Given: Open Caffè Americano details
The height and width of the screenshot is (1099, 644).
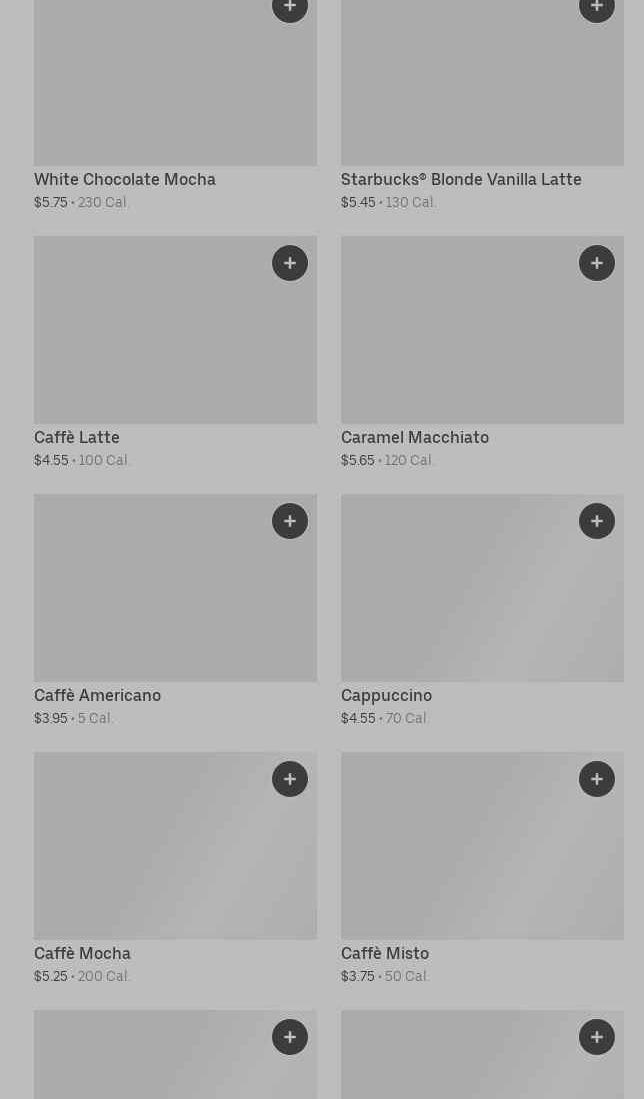Looking at the screenshot, I should [150, 600].
